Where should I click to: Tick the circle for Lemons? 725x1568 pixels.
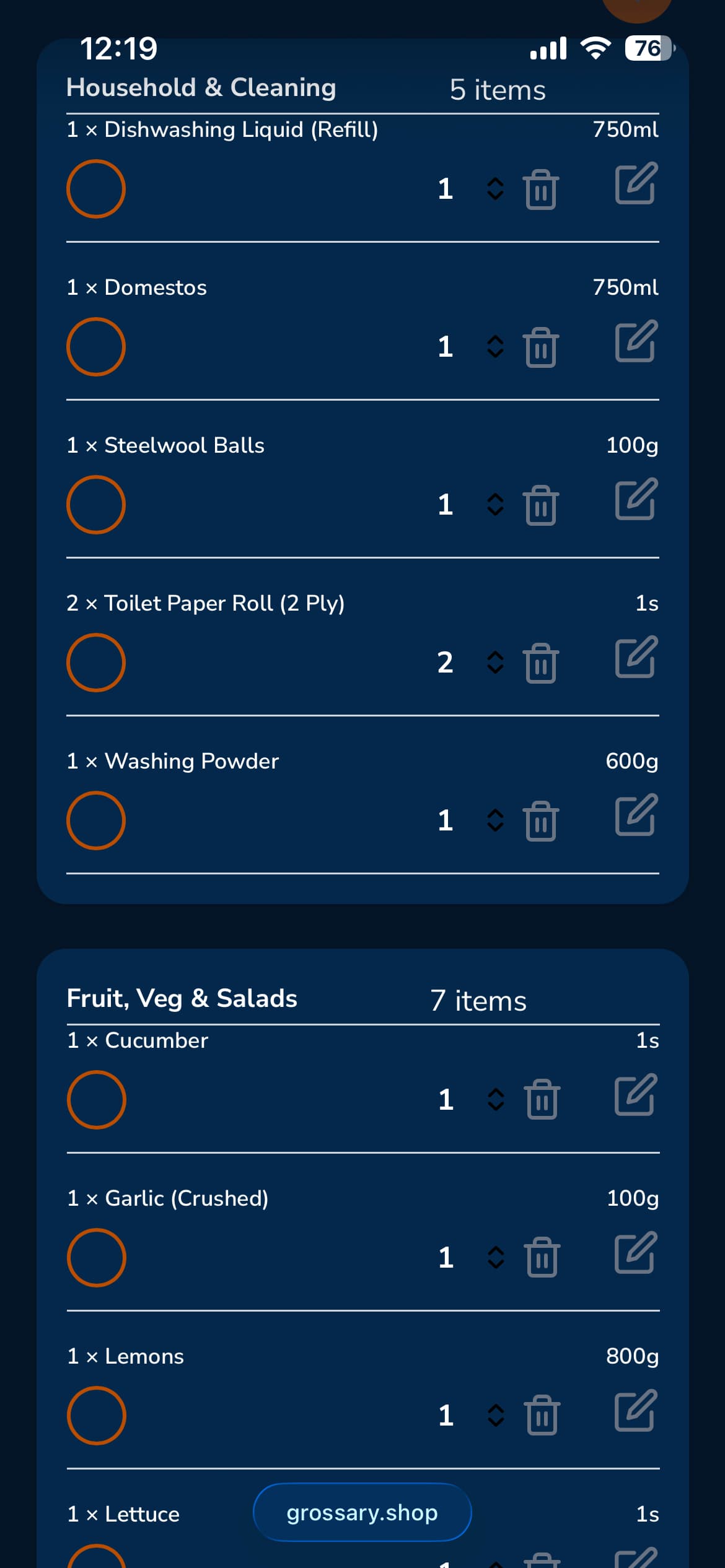(97, 1416)
